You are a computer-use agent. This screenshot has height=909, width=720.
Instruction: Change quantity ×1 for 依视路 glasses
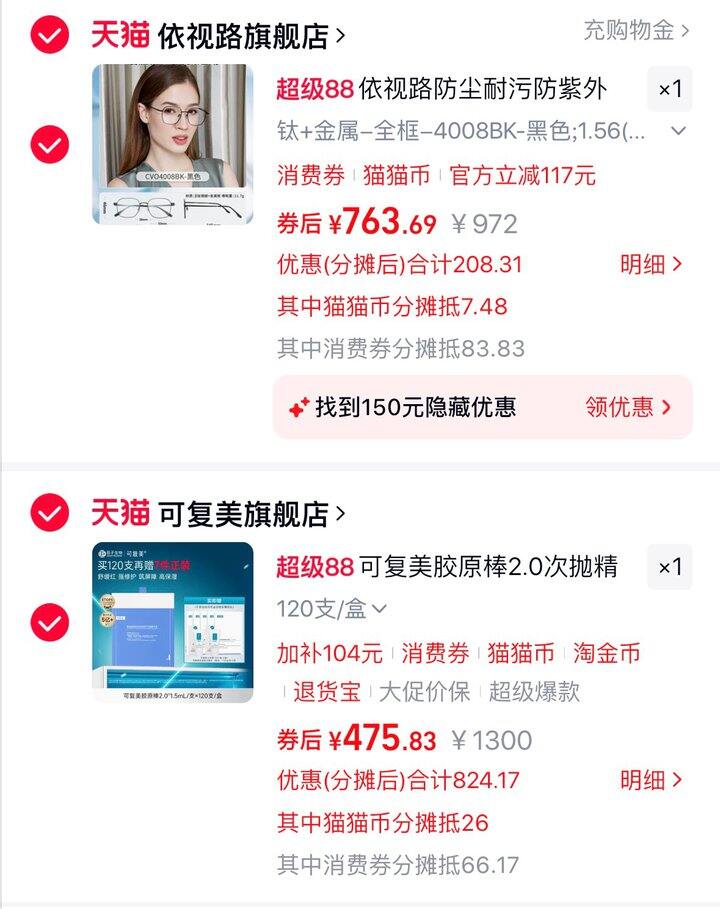tap(669, 89)
